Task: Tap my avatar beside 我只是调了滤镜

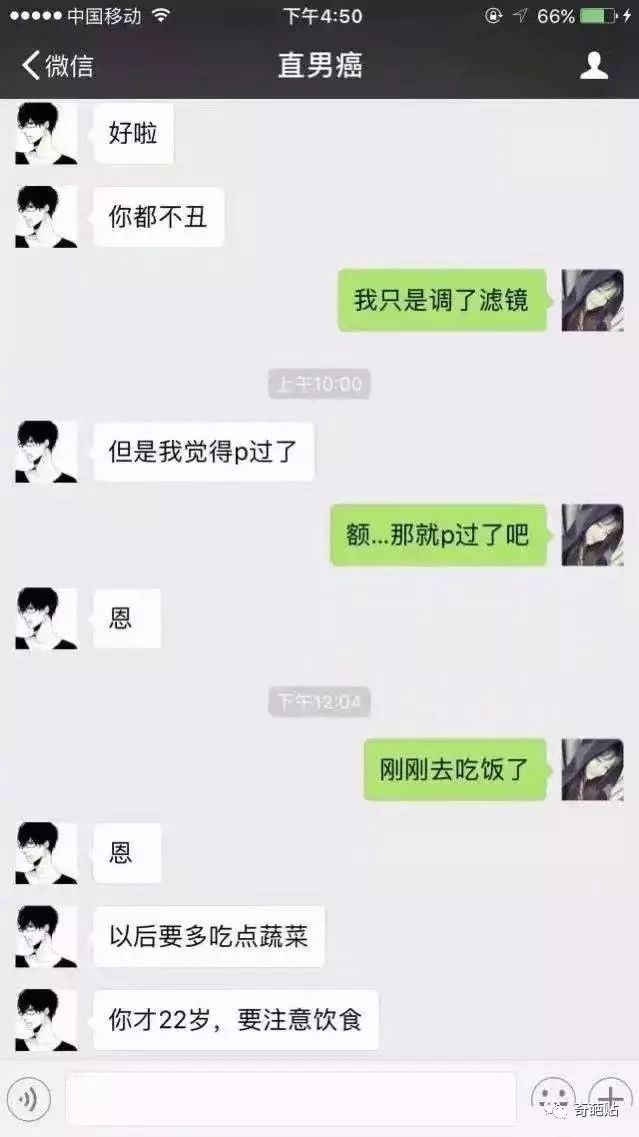Action: pyautogui.click(x=593, y=300)
